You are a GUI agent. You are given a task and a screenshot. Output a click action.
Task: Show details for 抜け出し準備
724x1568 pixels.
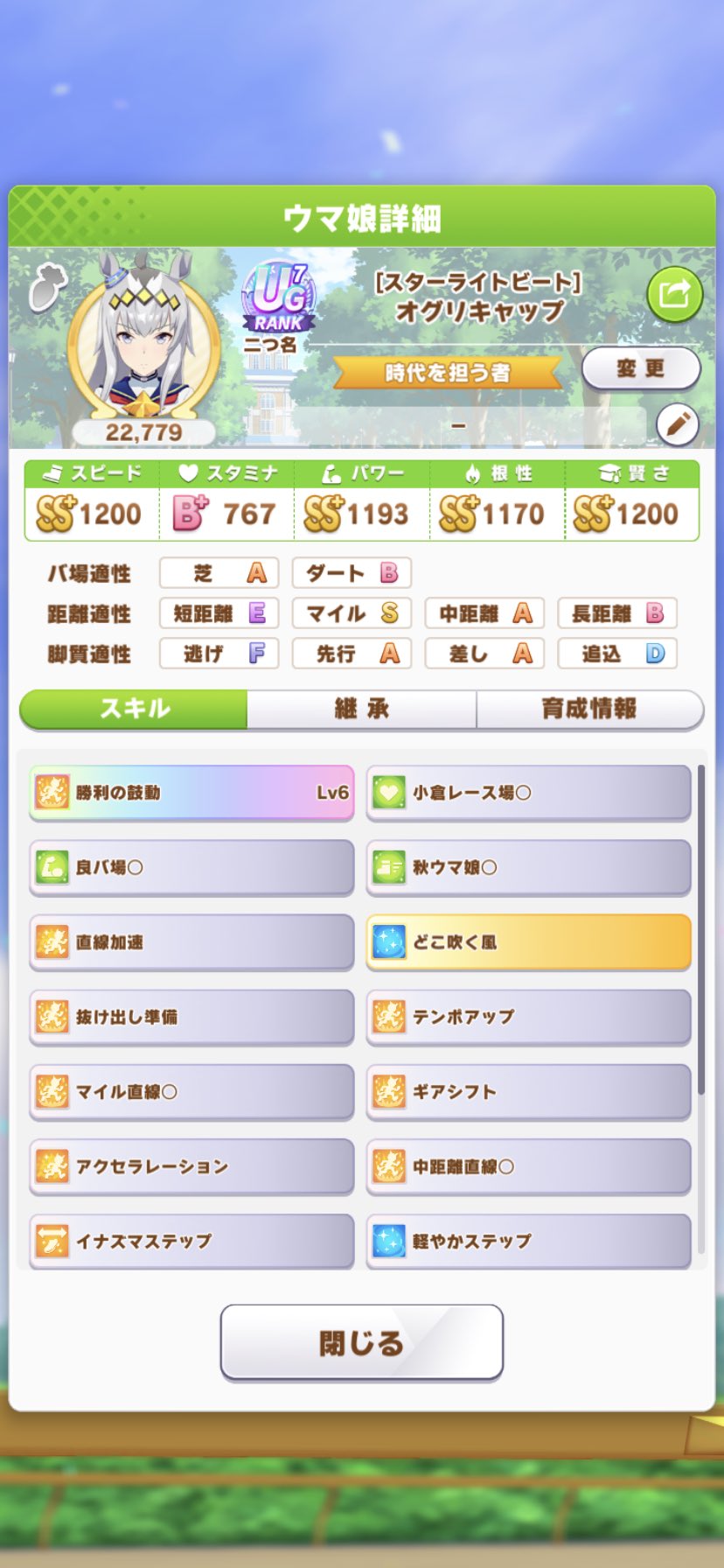[x=191, y=1017]
